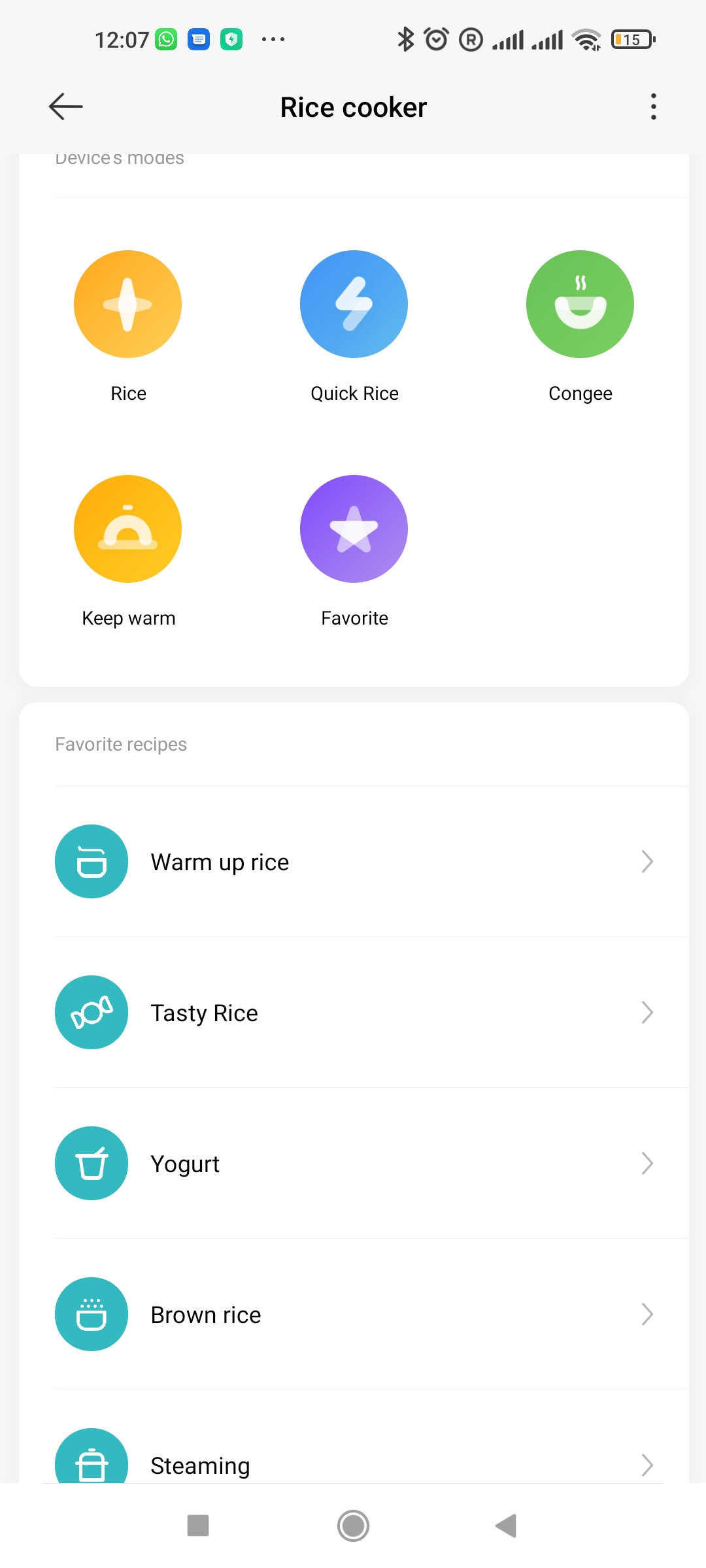Open the Brown rice recipe
706x1568 pixels.
354,1315
